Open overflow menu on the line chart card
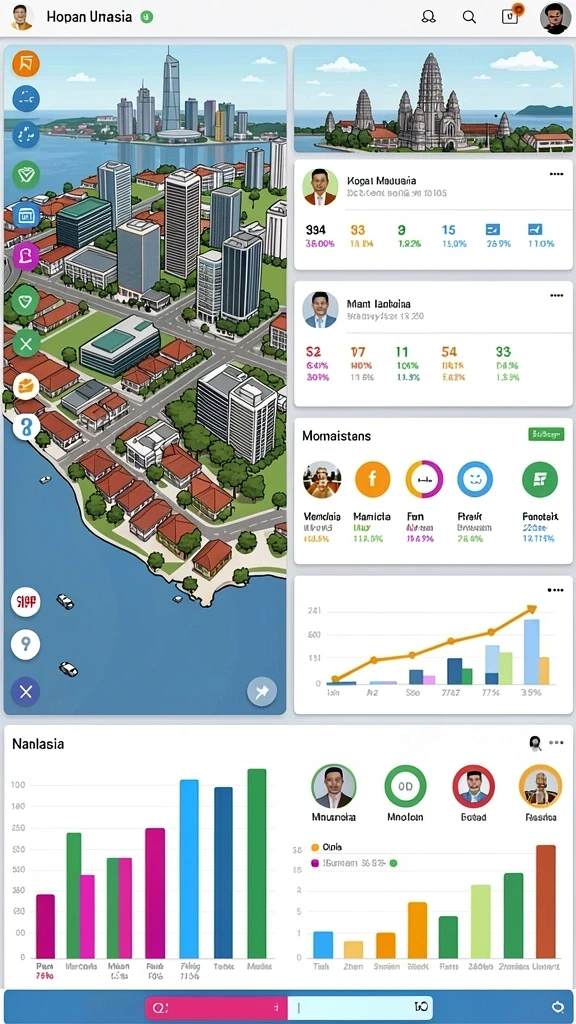Image resolution: width=576 pixels, height=1024 pixels. [555, 590]
